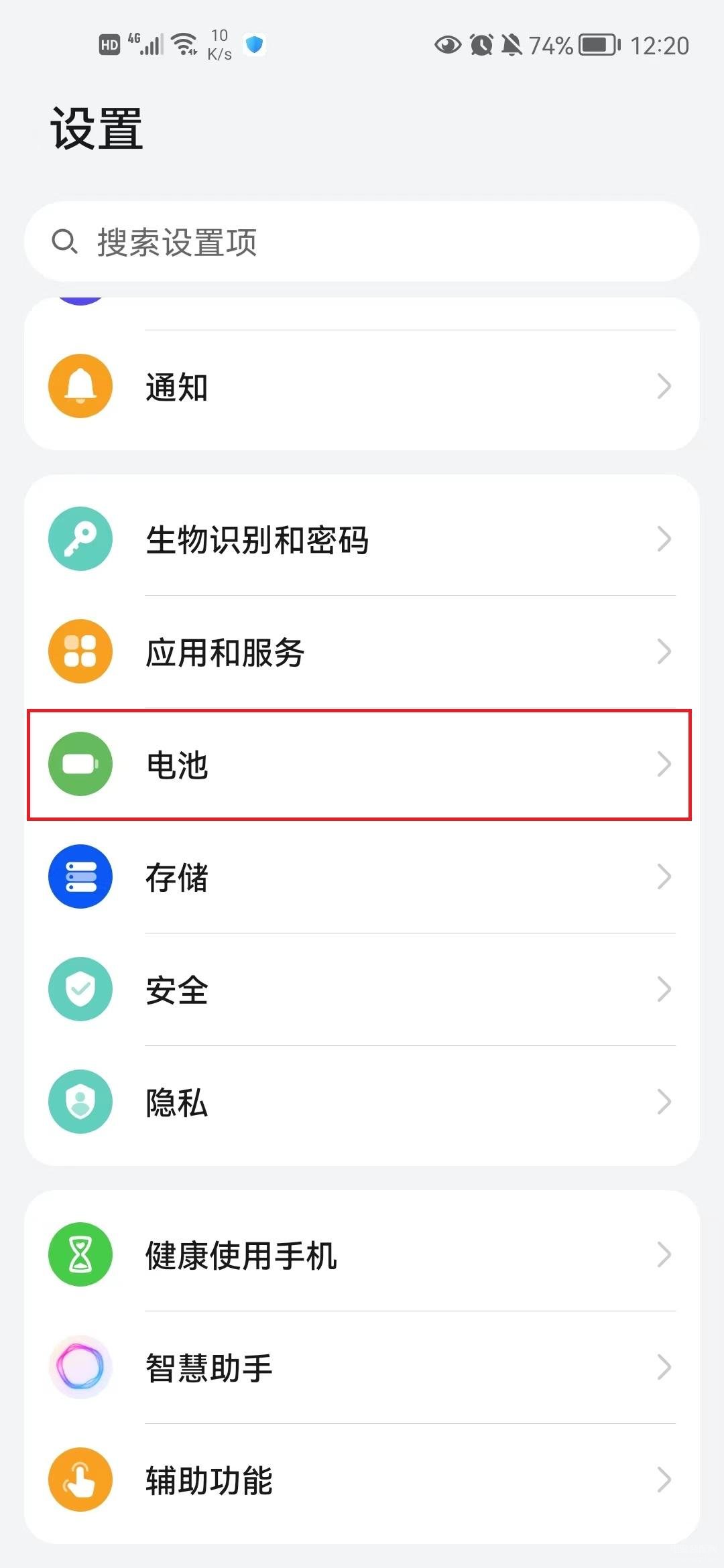Open 健康使用手机
This screenshot has height=1568, width=724.
click(x=362, y=1254)
